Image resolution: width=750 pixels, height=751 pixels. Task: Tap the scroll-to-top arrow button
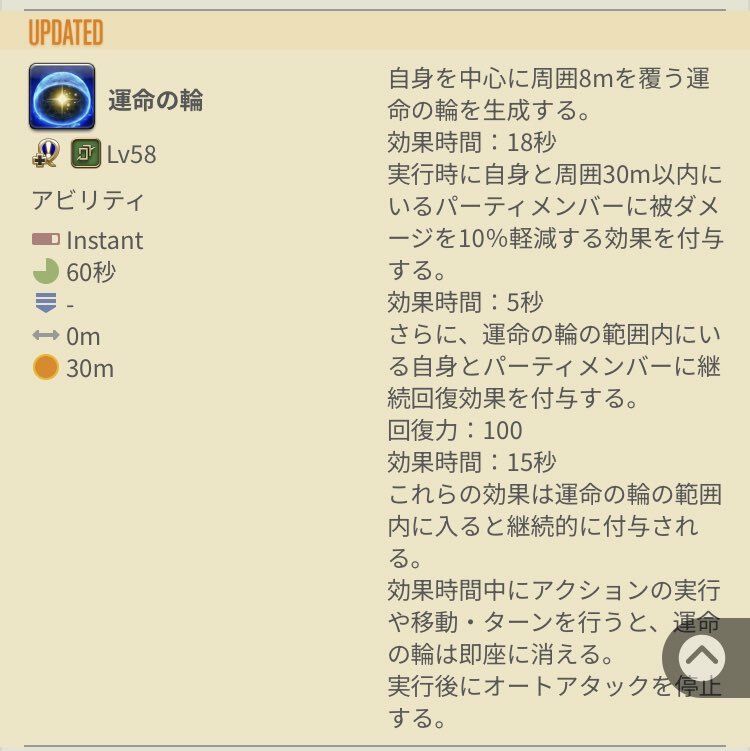tap(703, 657)
